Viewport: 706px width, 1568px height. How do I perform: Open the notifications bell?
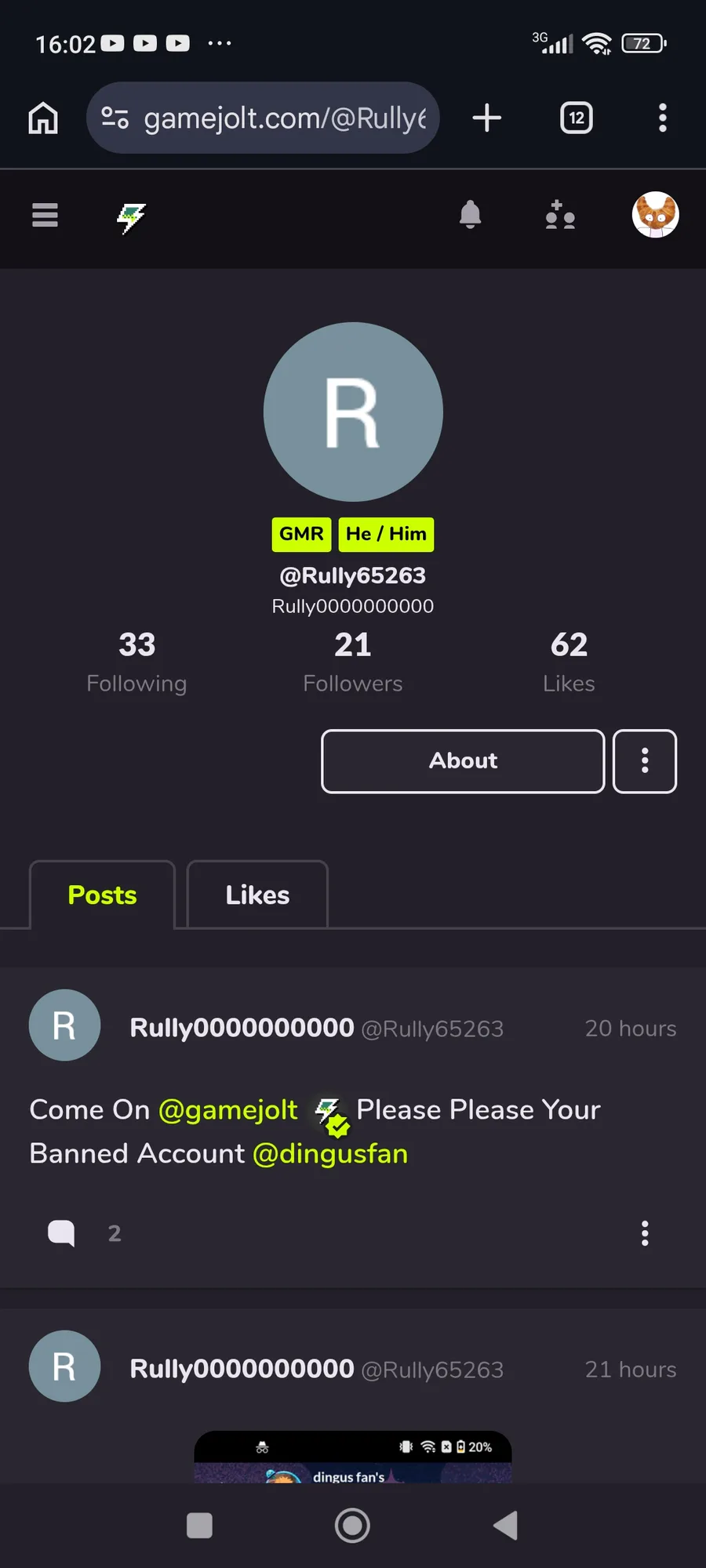[470, 215]
